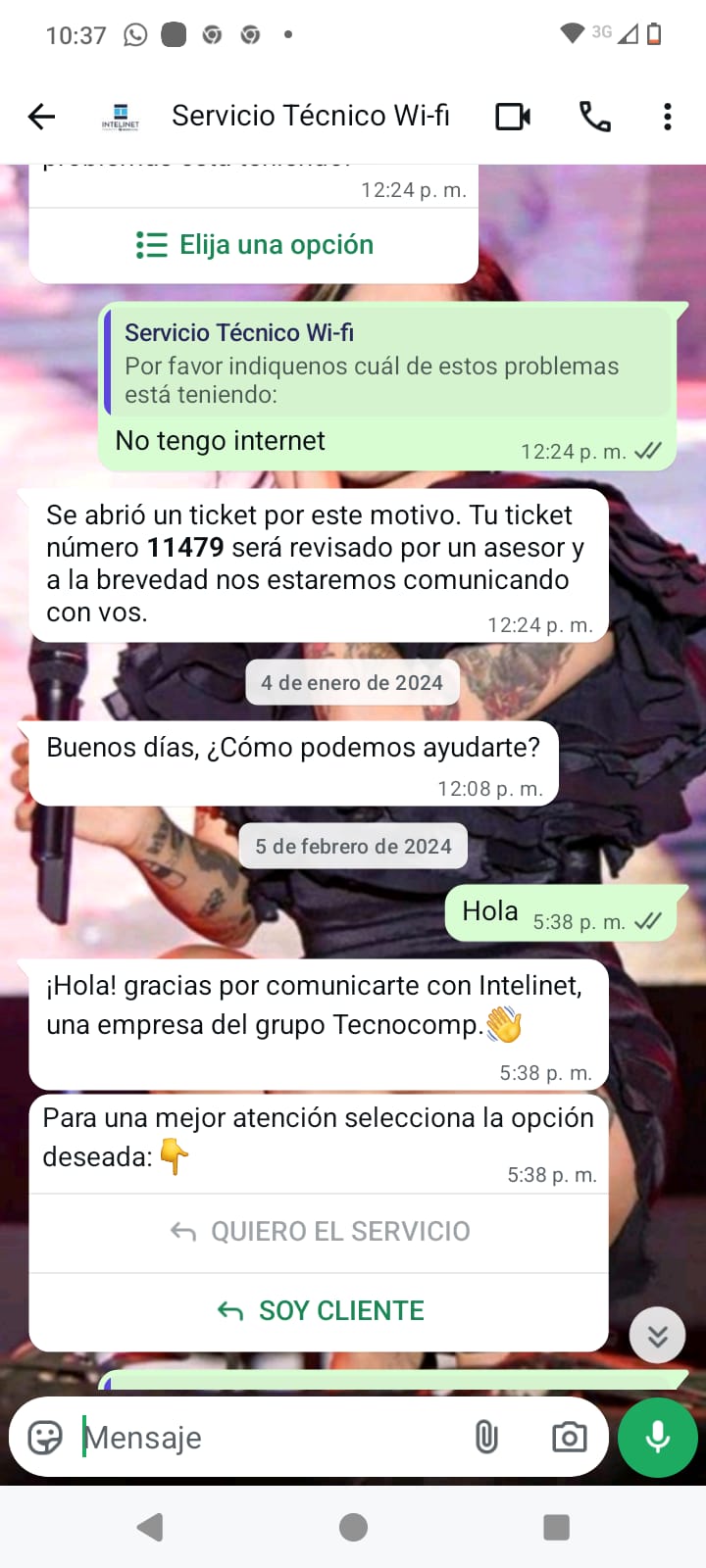Open Servicio Técnico Wi-fi contact info

point(310,116)
